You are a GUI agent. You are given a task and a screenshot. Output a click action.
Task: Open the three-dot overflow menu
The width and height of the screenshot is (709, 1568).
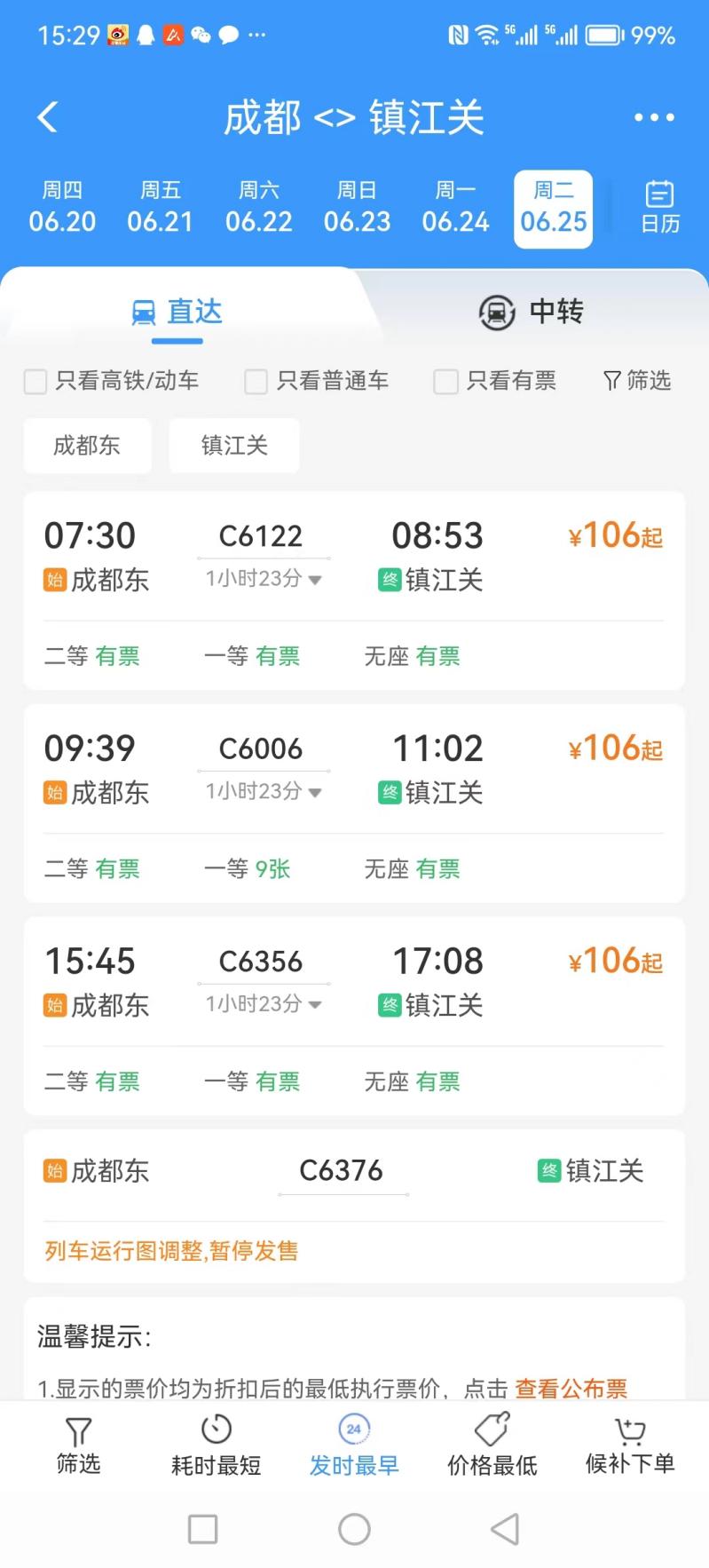654,117
